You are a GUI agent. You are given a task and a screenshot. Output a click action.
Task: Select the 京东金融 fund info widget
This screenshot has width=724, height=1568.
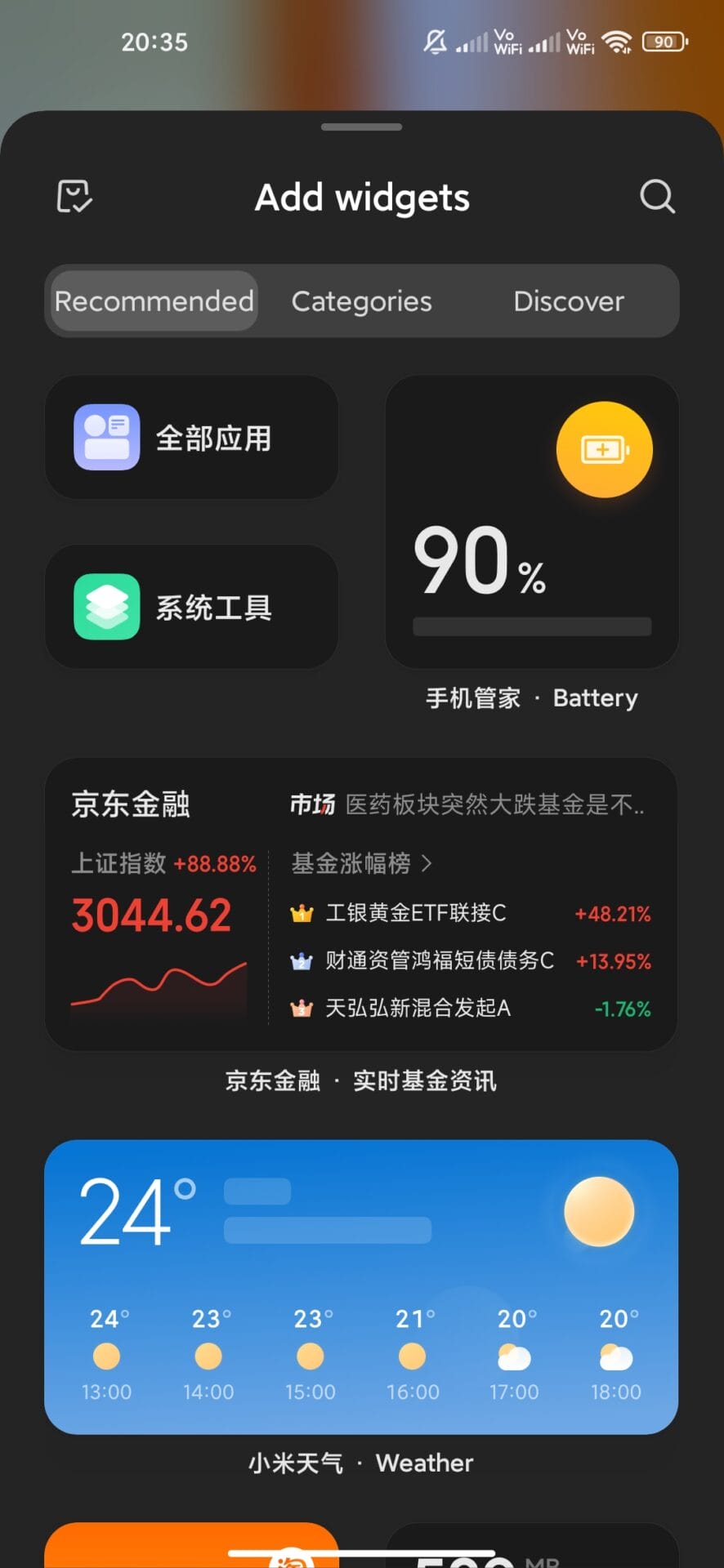pos(361,905)
